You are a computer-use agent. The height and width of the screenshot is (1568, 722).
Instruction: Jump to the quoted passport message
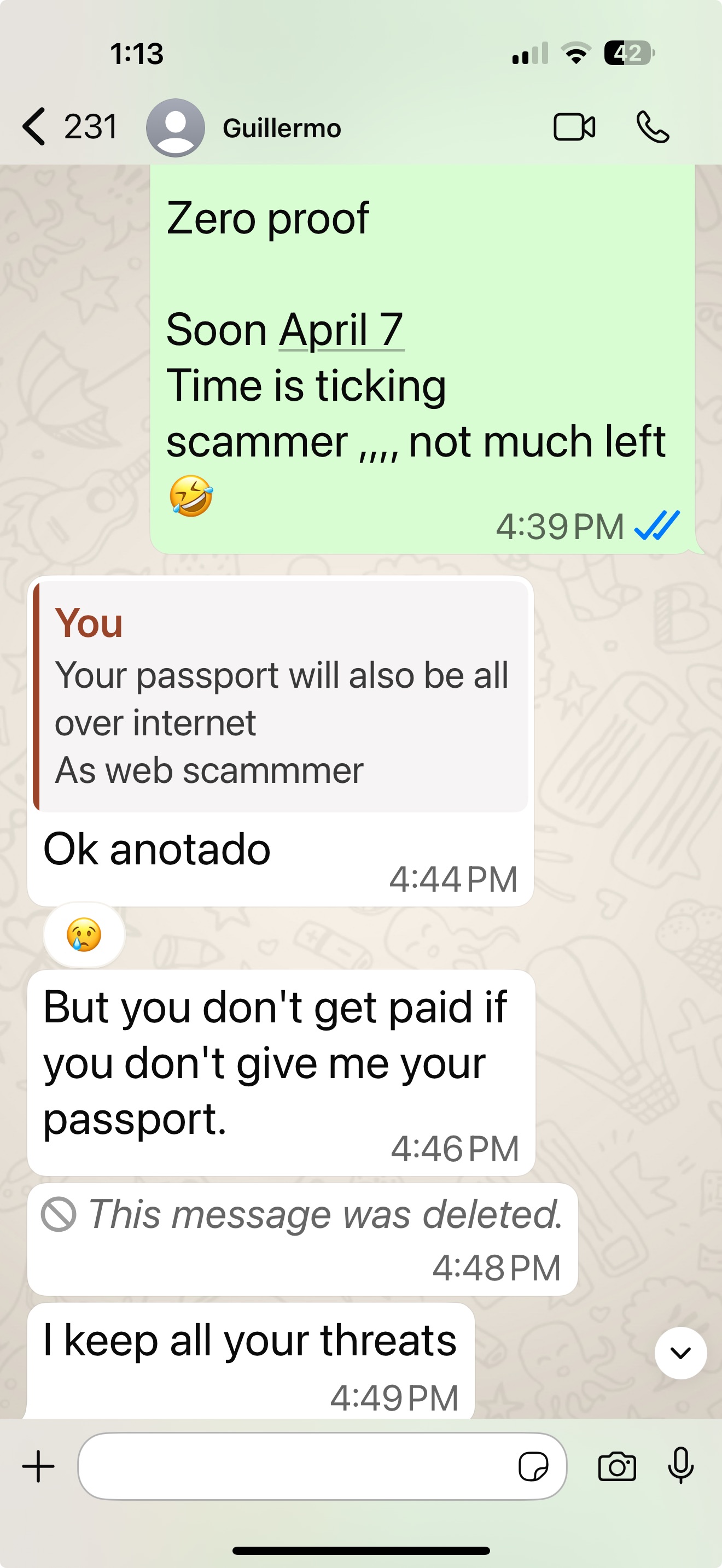(281, 697)
